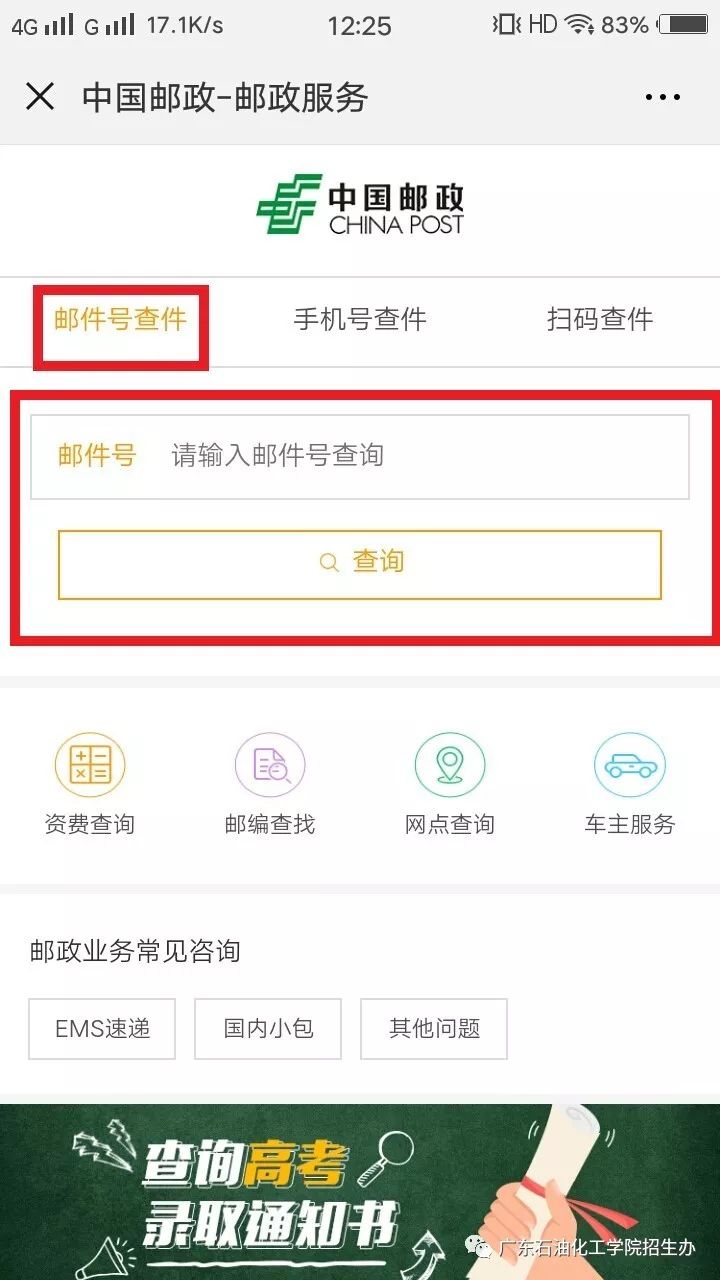Open 网点查询 outlet locator

tap(450, 784)
